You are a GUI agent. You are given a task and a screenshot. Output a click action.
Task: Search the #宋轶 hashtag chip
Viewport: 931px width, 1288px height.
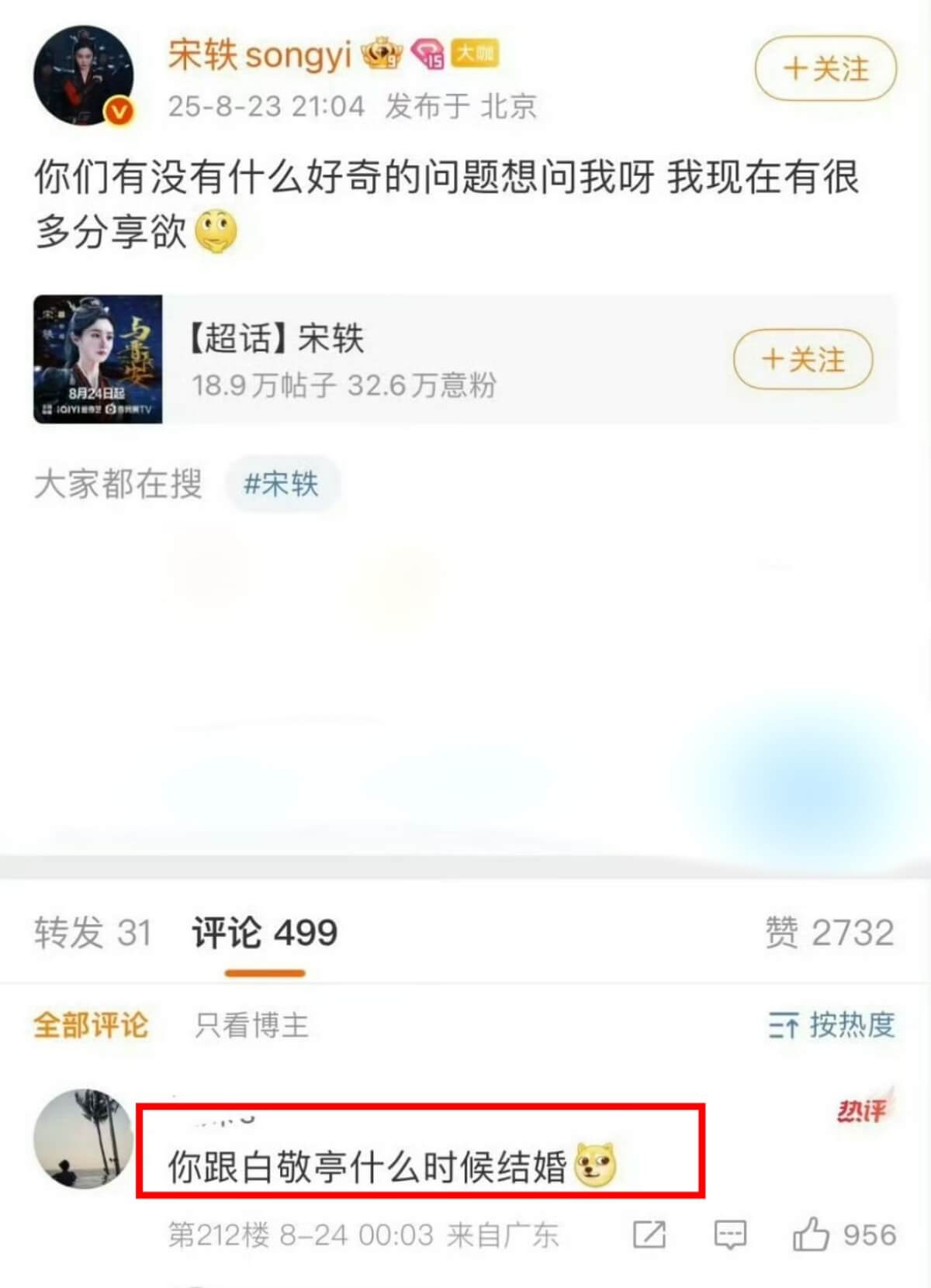(281, 485)
